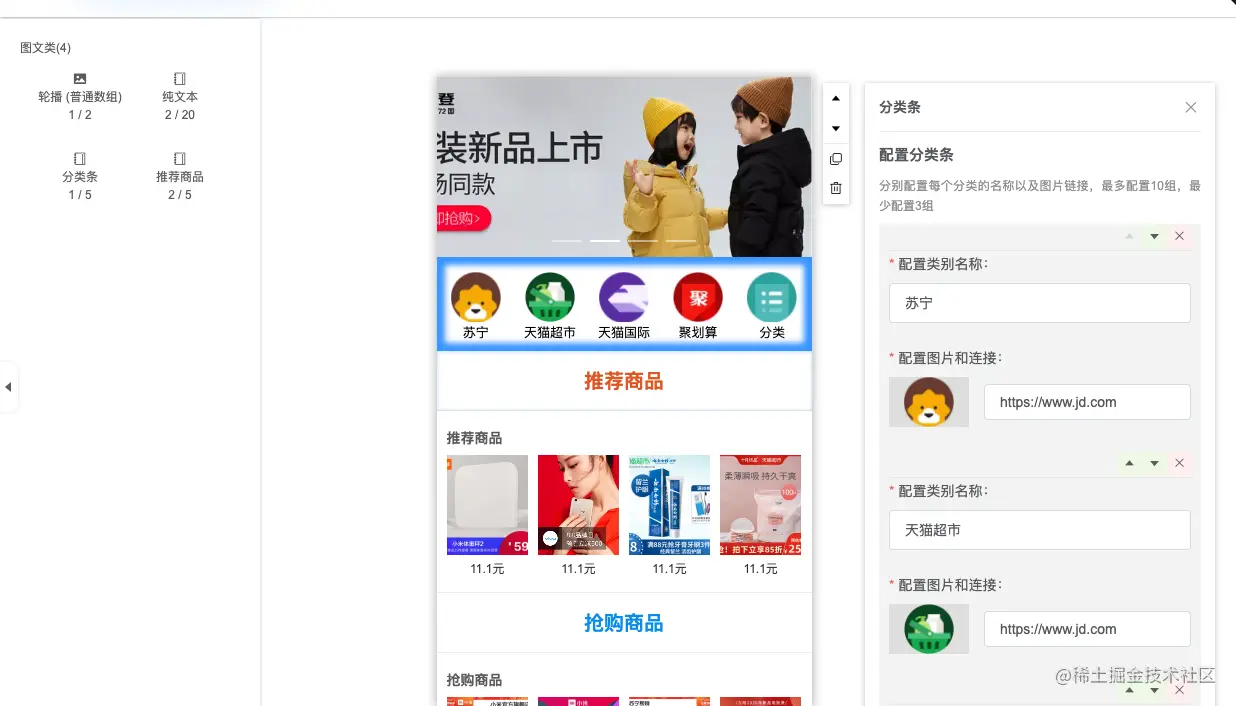Add 纯文本 component
This screenshot has height=706, width=1236.
(180, 95)
